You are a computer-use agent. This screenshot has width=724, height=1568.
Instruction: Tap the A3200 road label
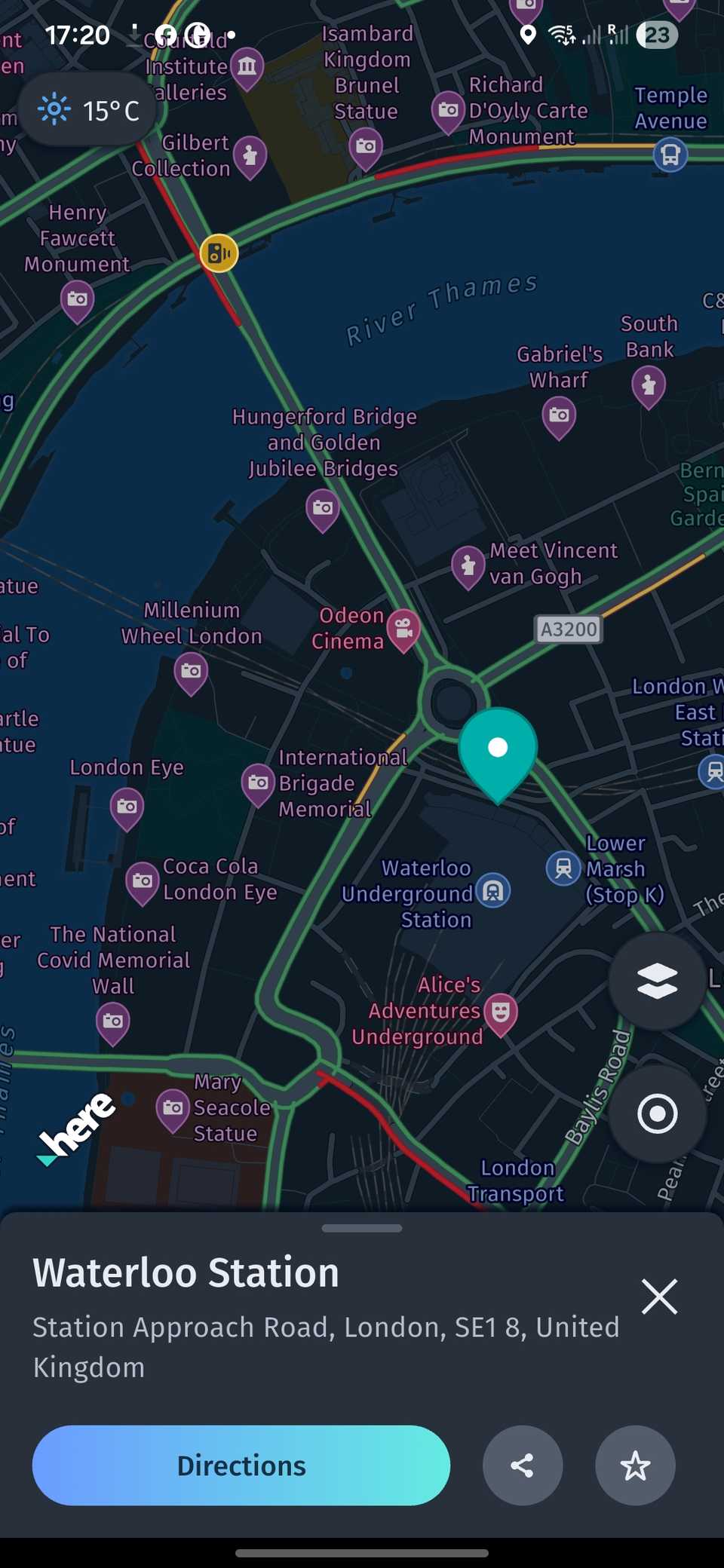[x=568, y=629]
